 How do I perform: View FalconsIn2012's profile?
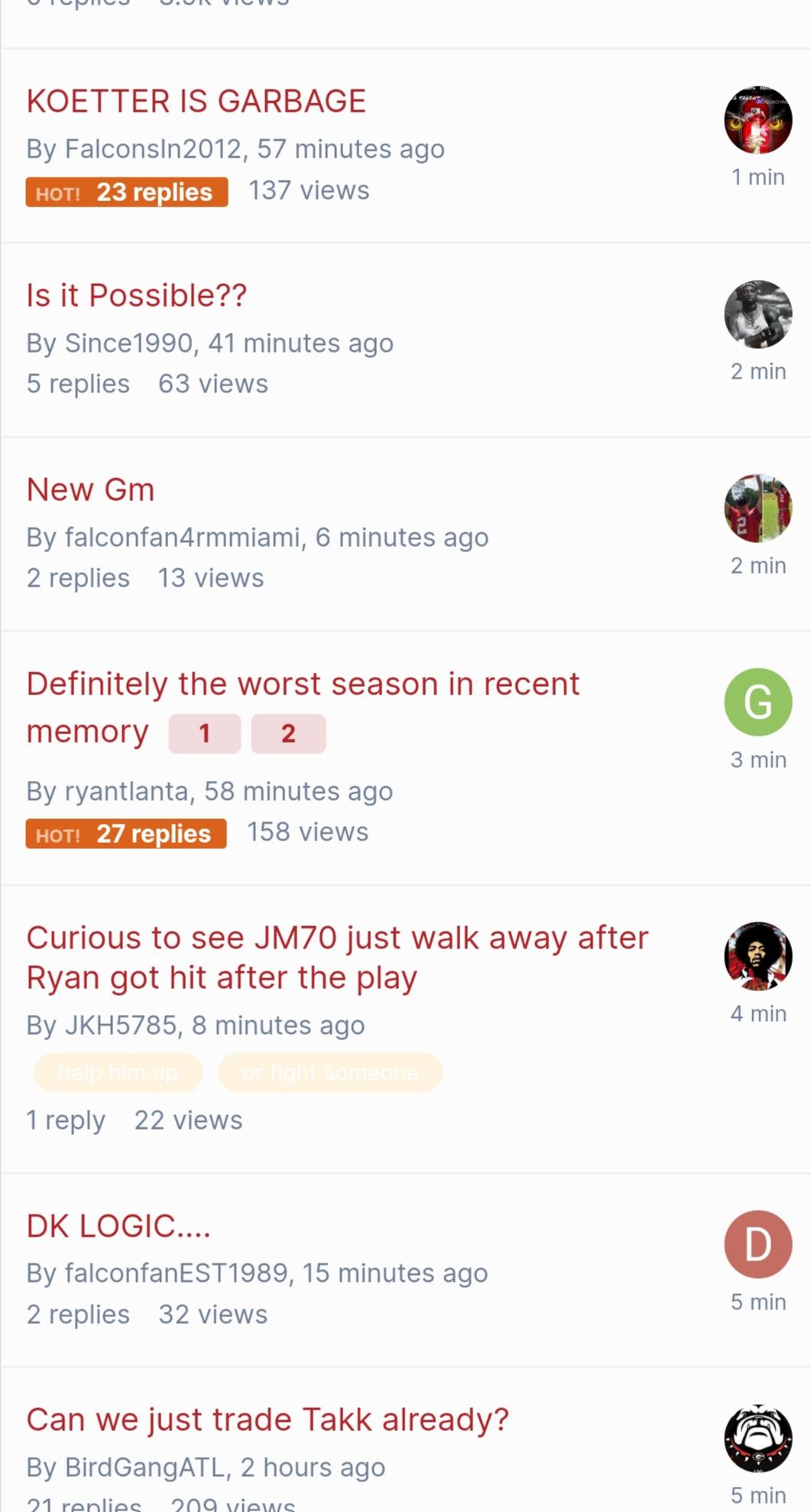coord(153,148)
